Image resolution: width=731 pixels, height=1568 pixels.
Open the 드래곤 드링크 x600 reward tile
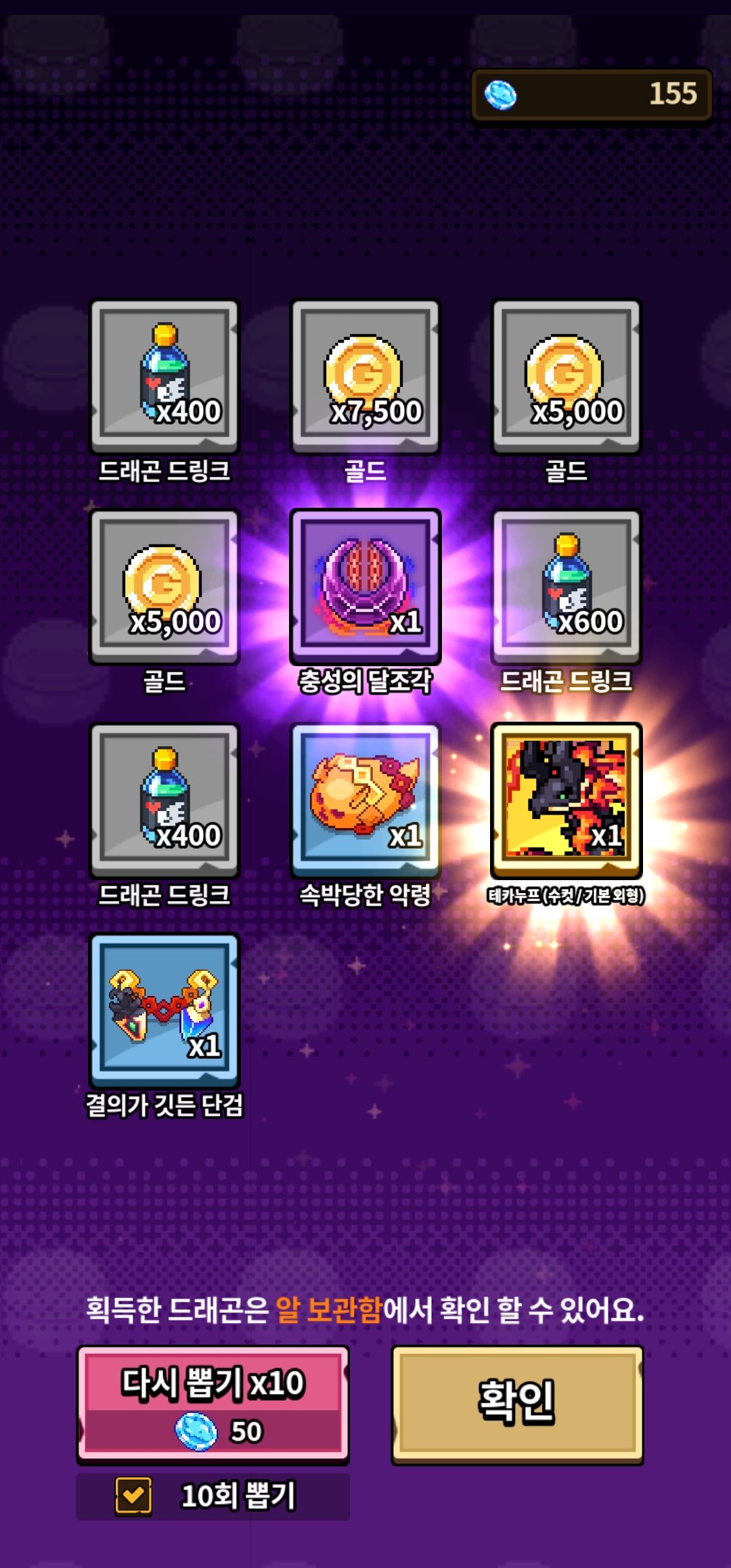point(566,586)
